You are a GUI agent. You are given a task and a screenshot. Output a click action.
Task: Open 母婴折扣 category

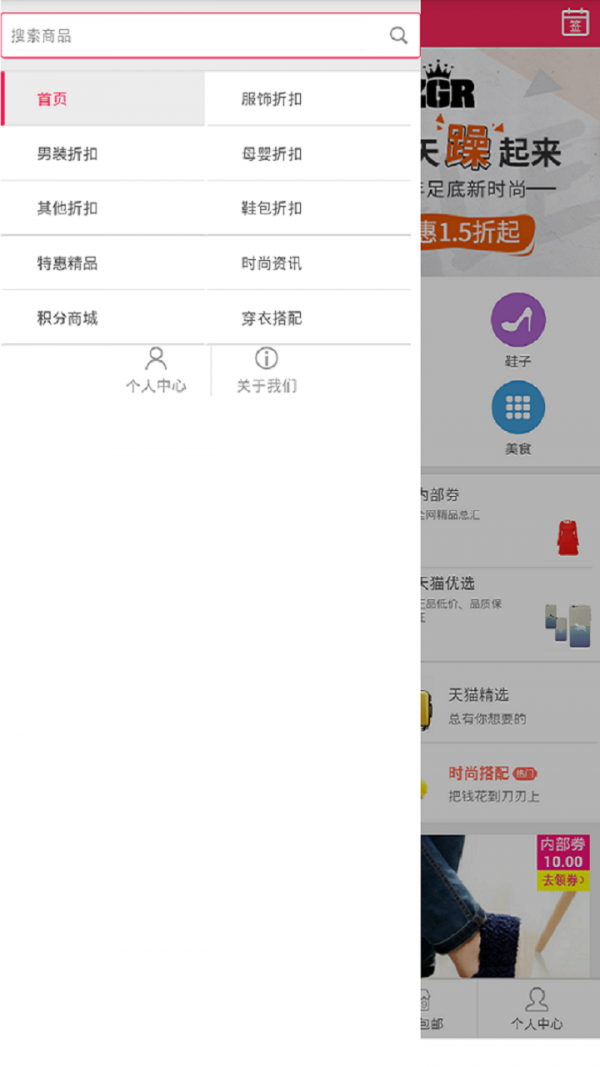pos(308,154)
